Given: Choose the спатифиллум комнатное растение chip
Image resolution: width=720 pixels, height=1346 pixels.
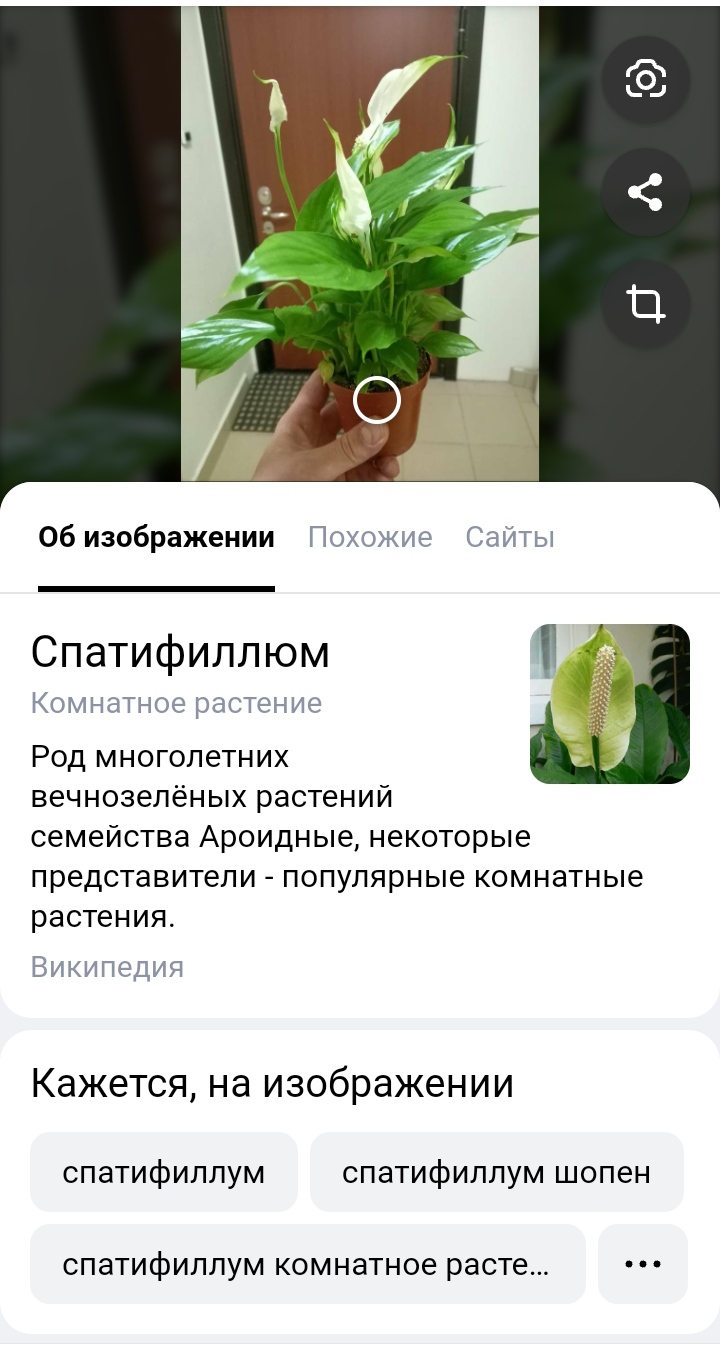Looking at the screenshot, I should point(306,1265).
